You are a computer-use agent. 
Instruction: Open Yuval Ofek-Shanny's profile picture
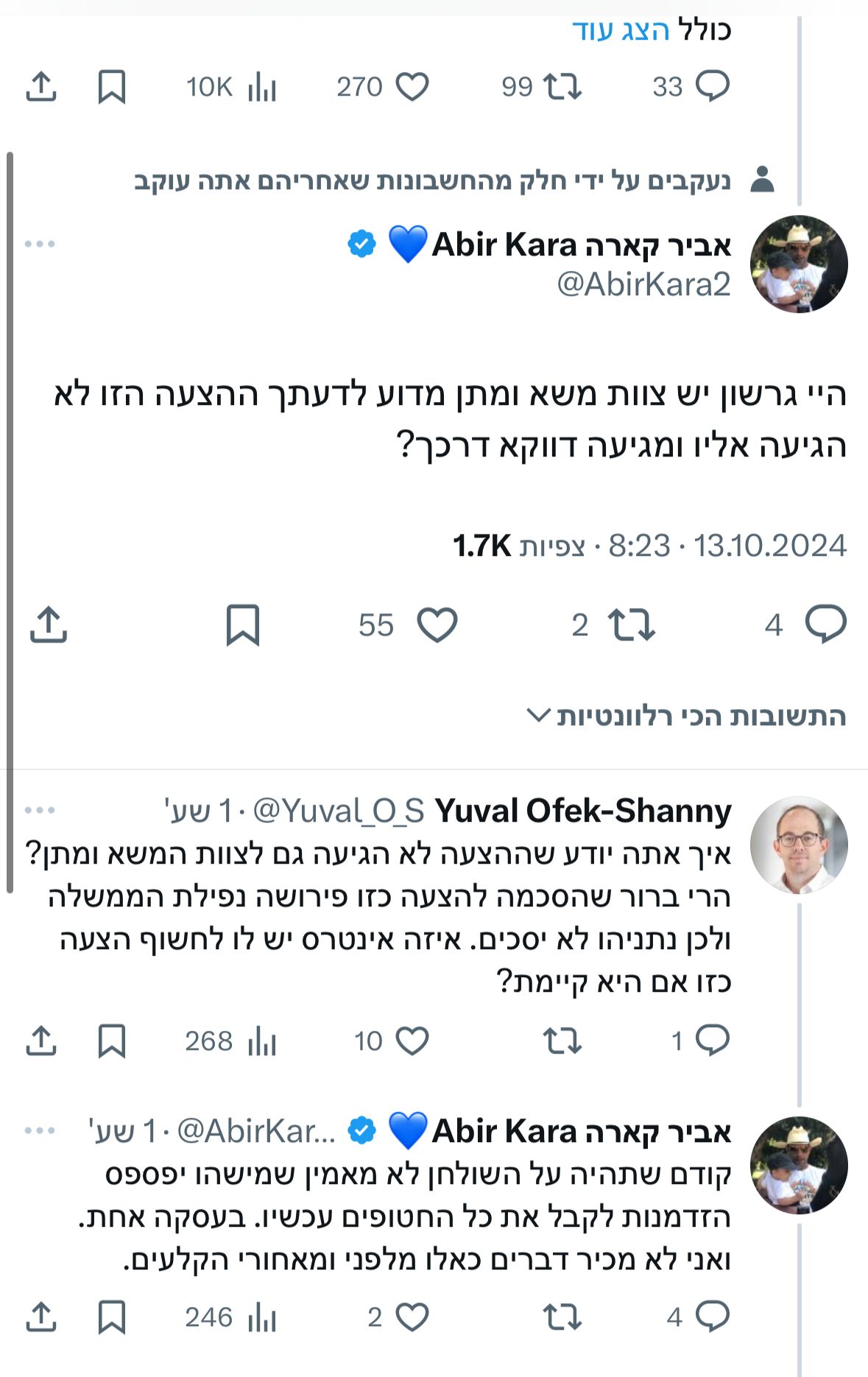pyautogui.click(x=798, y=845)
